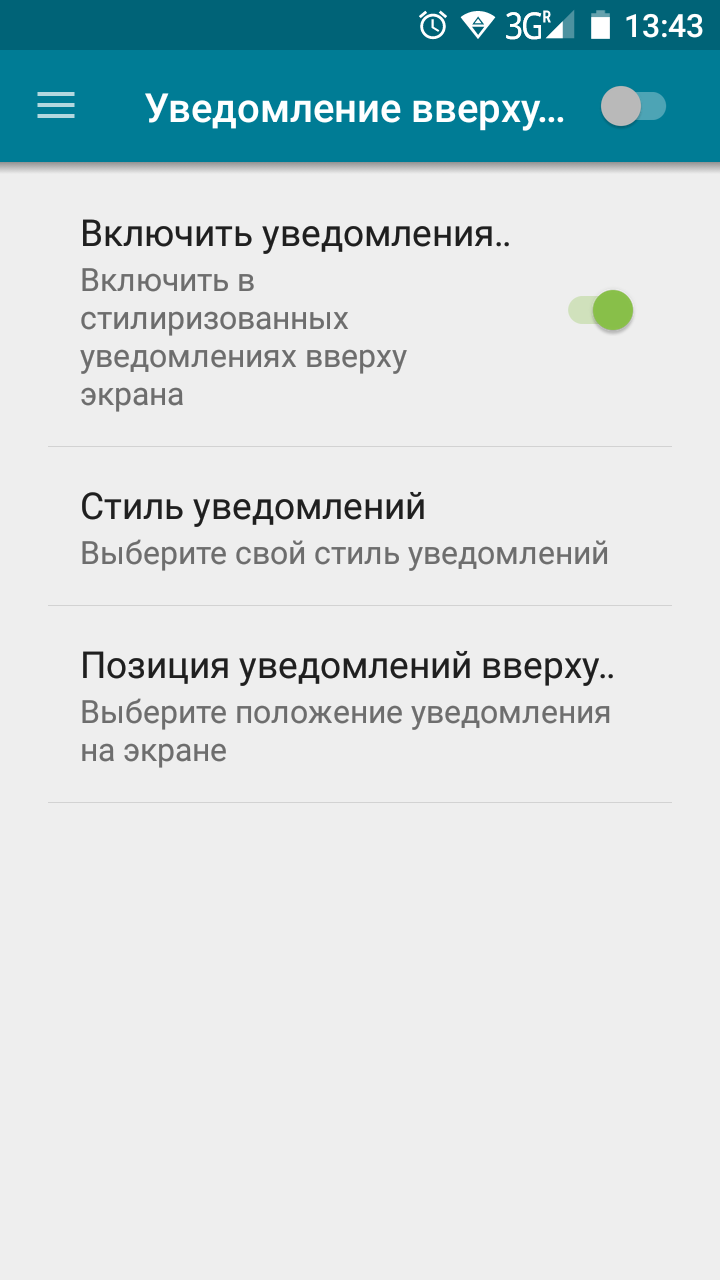Turn on the app bar master switch
The image size is (720, 1280).
pyautogui.click(x=633, y=106)
